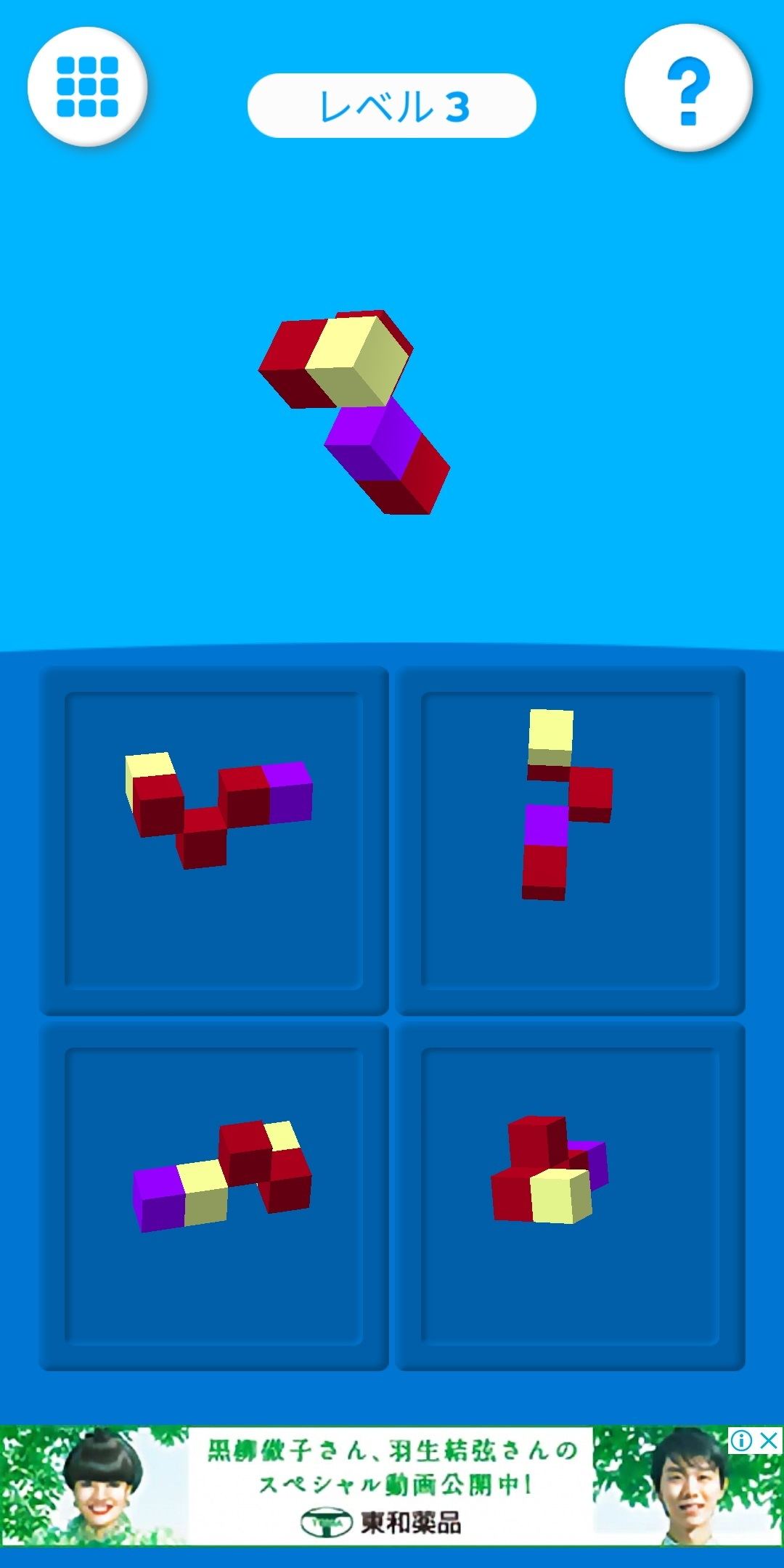Pick the answer with adjacent purple and yellow cubes
Screen dimensions: 784x1568
coord(214,1196)
